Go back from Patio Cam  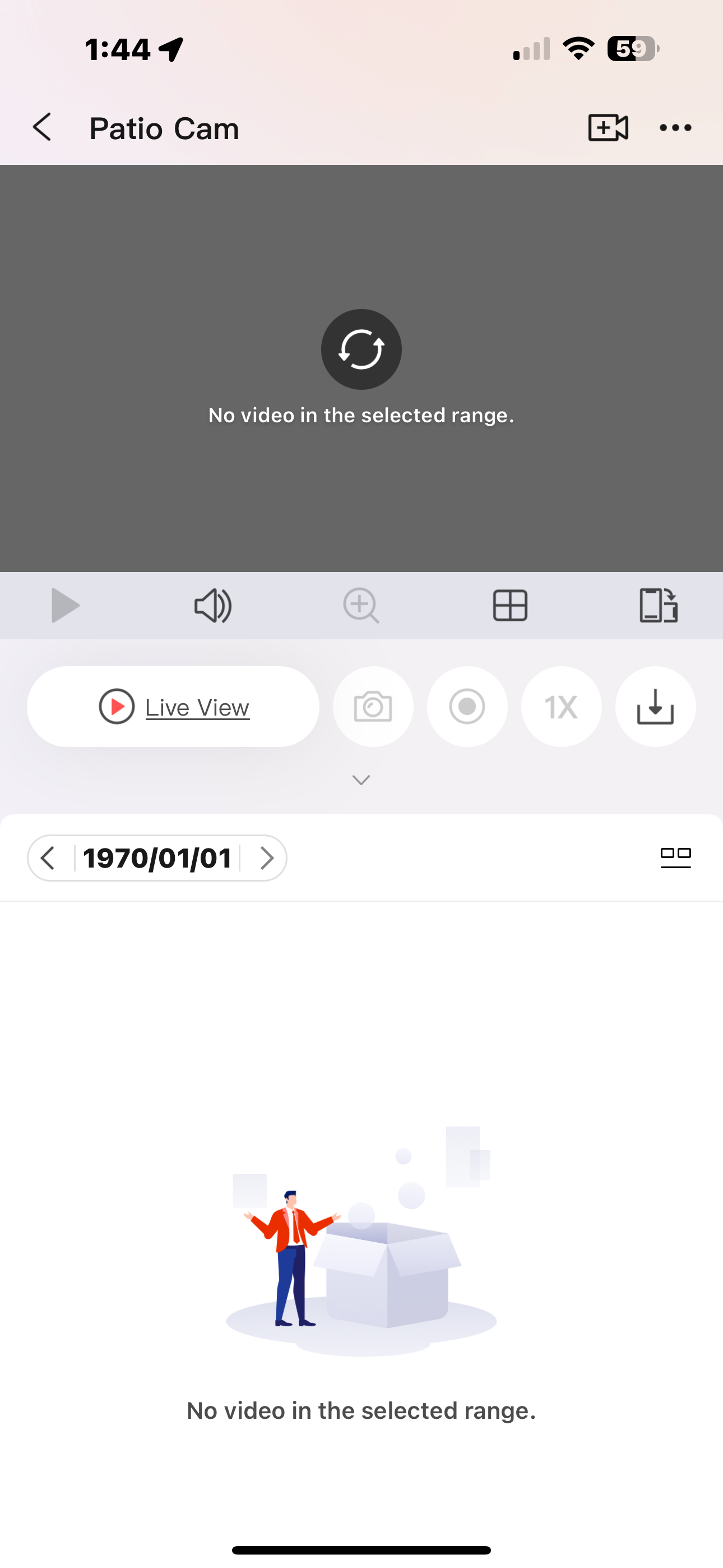pyautogui.click(x=42, y=127)
